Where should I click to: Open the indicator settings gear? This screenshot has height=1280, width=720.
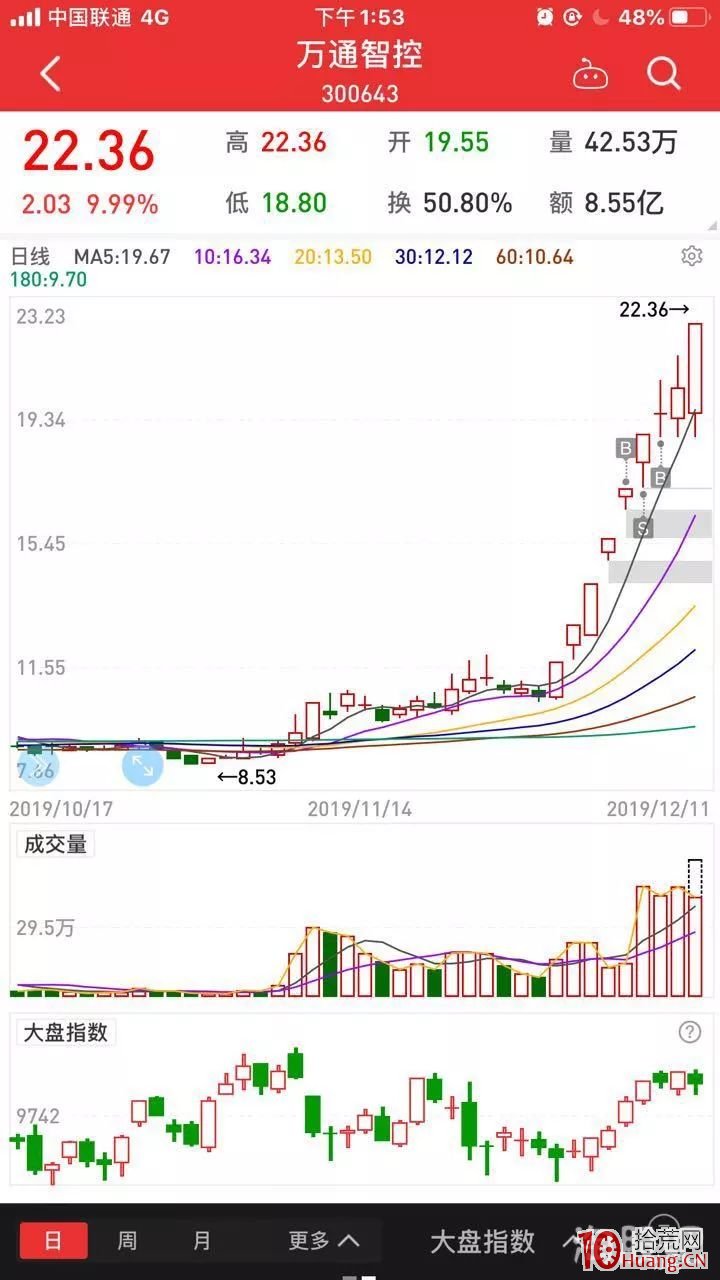pos(692,256)
